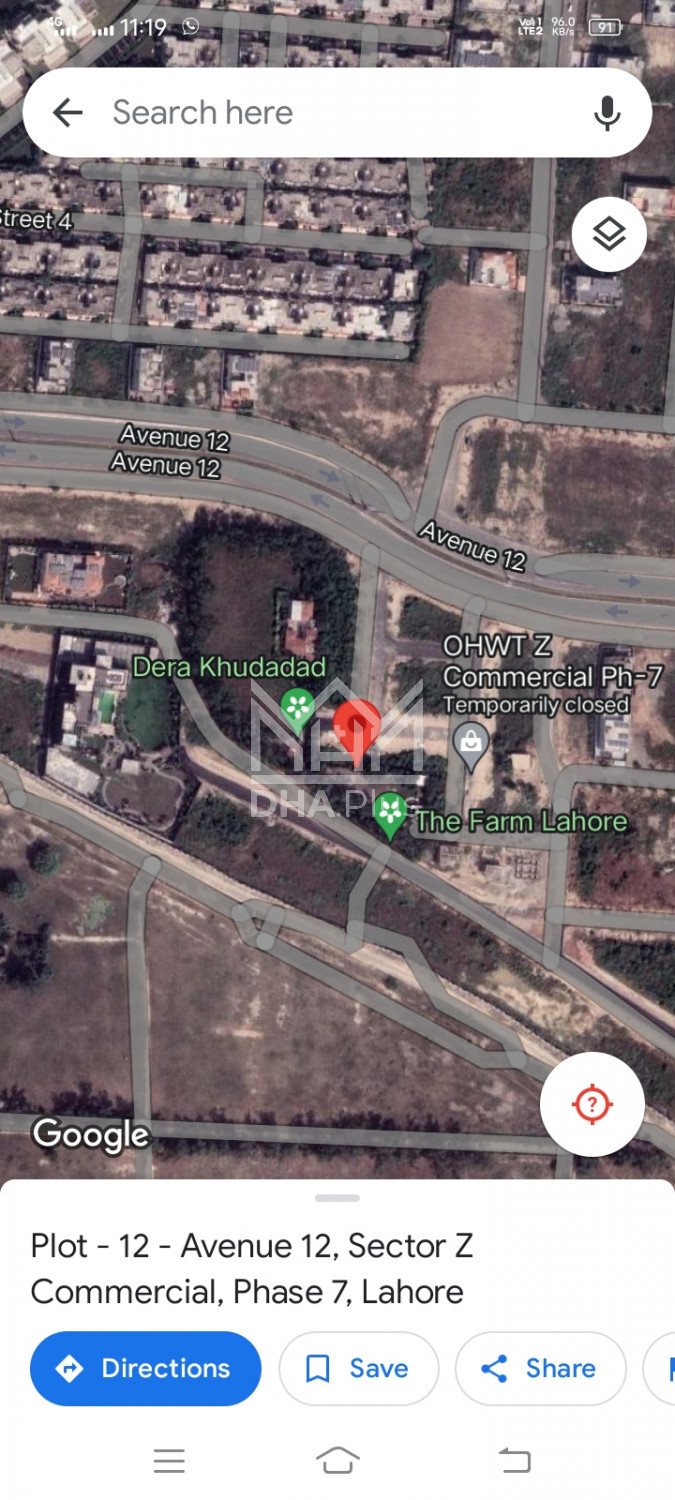Share this location
Screen dimensions: 675x1500
point(540,1368)
